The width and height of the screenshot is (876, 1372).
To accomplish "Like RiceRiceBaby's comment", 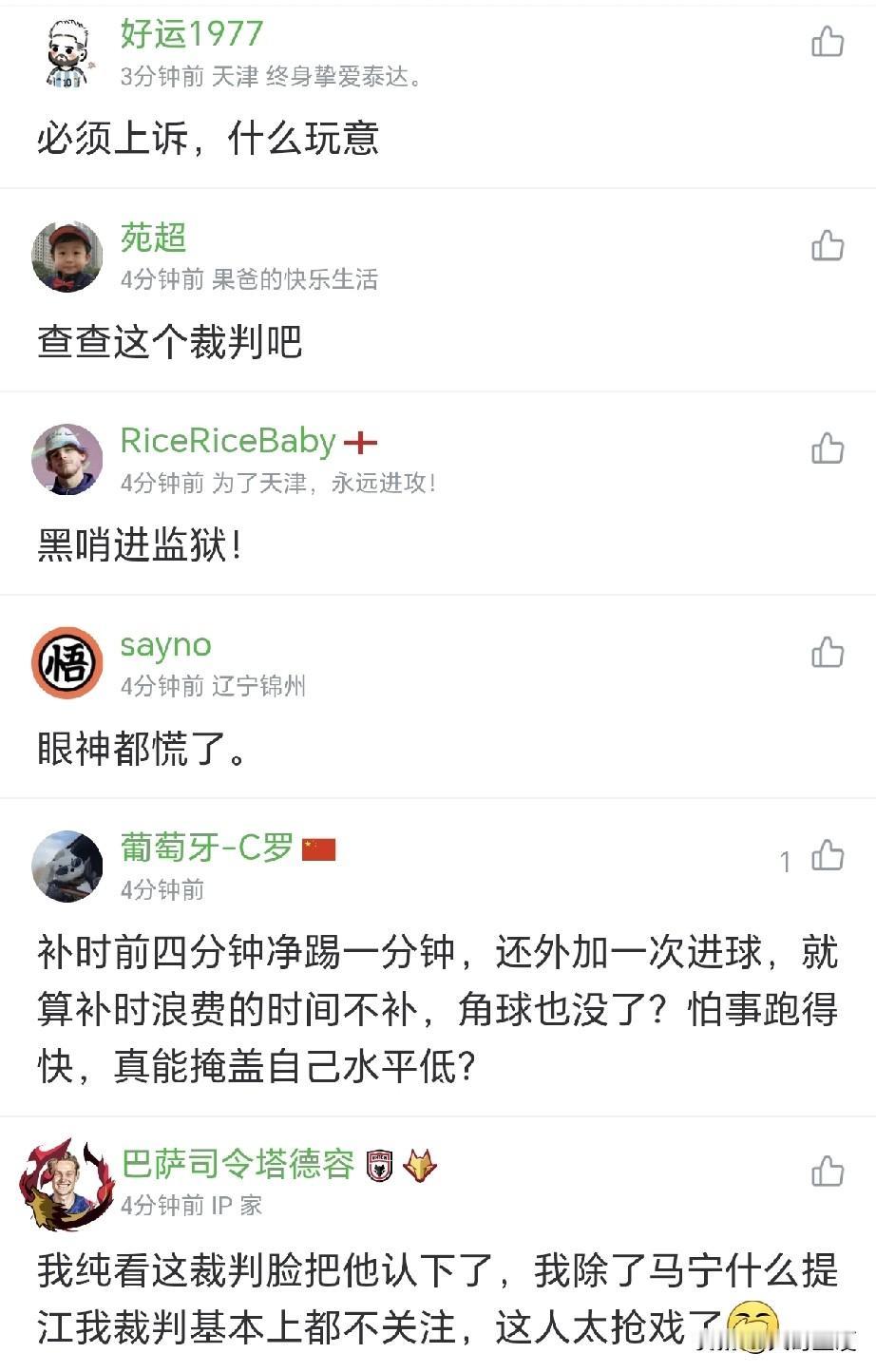I will pos(828,448).
